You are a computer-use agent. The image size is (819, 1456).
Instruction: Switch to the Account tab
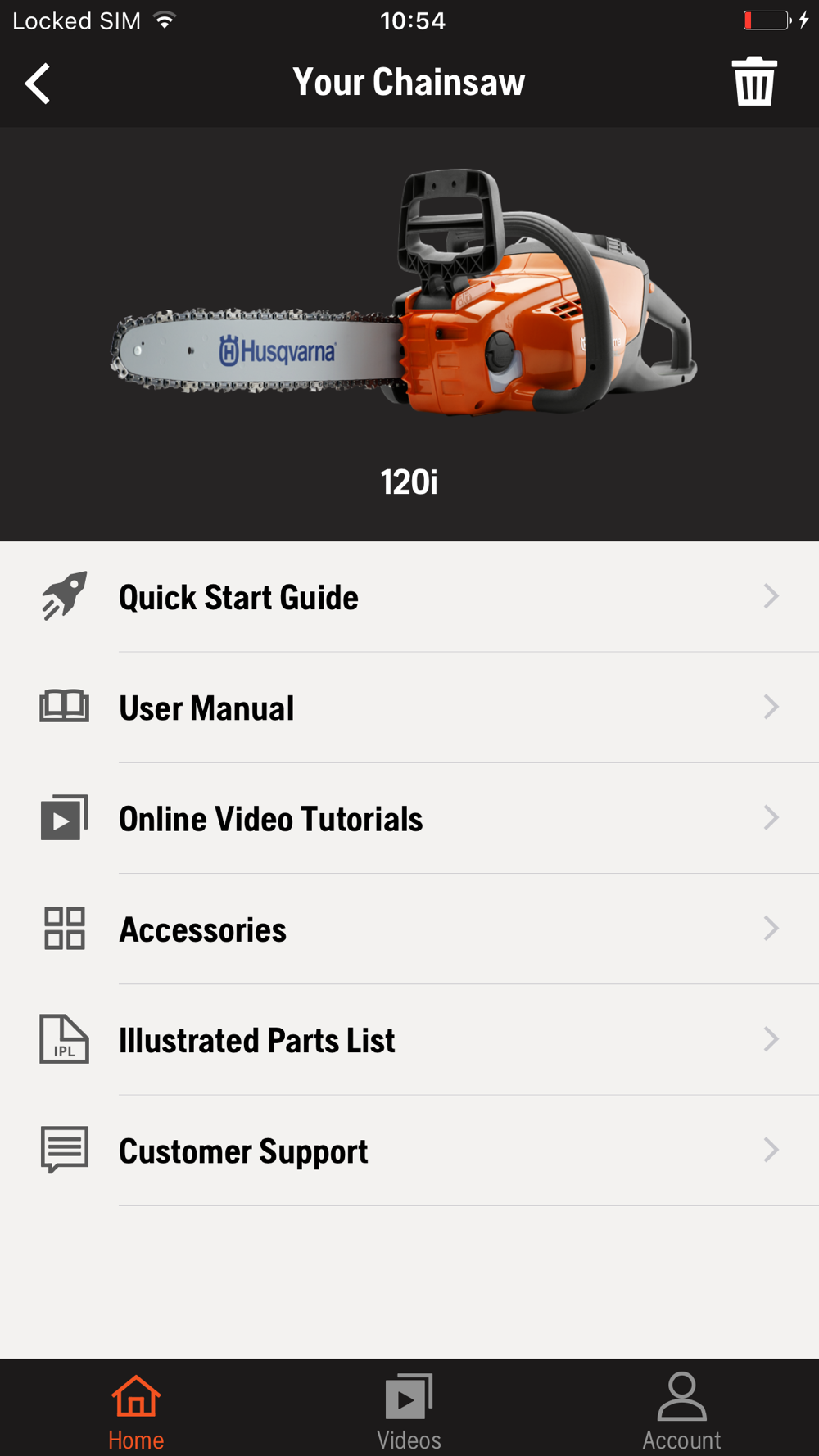681,1410
